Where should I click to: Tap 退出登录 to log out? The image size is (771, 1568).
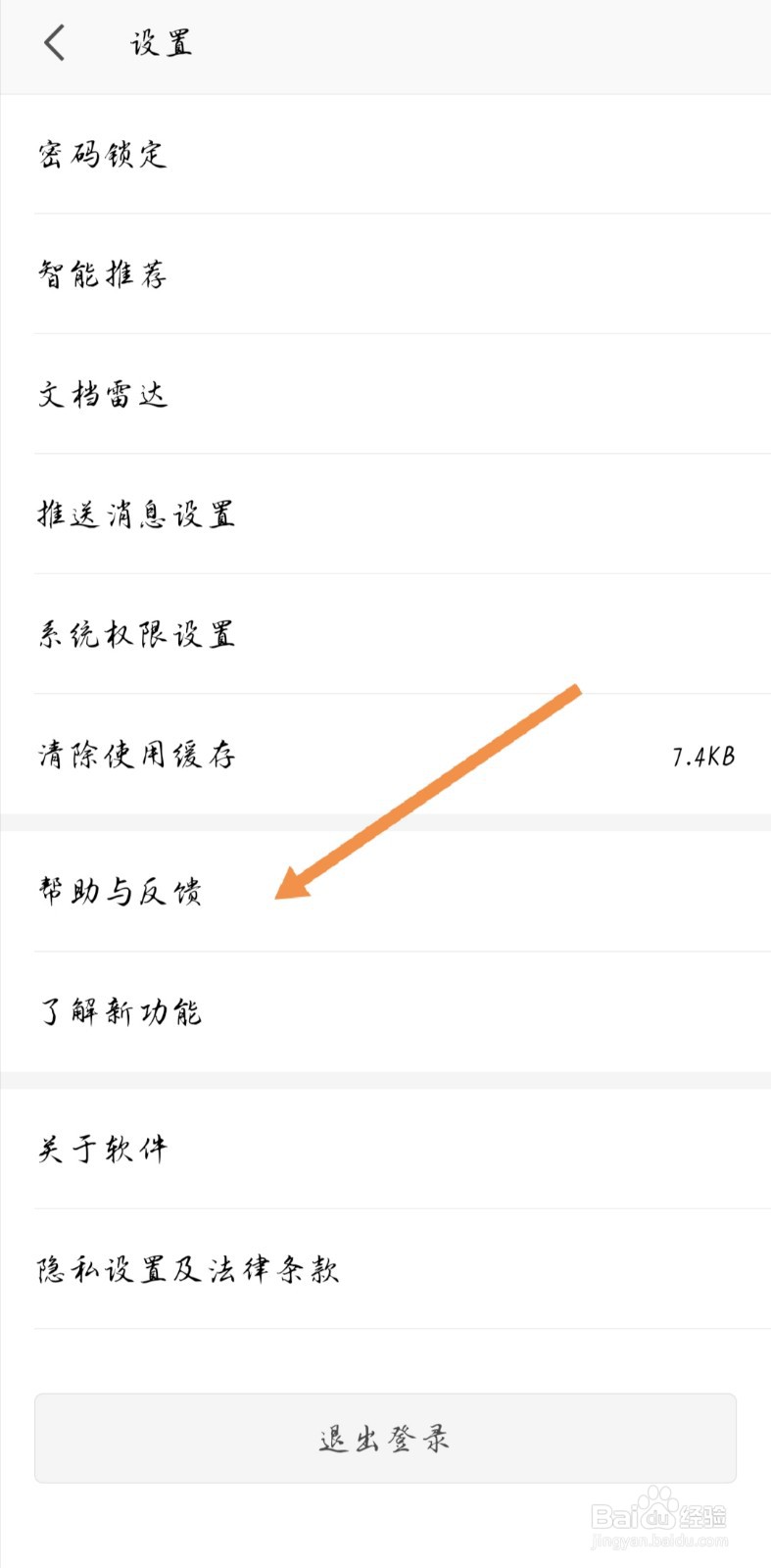point(385,1438)
